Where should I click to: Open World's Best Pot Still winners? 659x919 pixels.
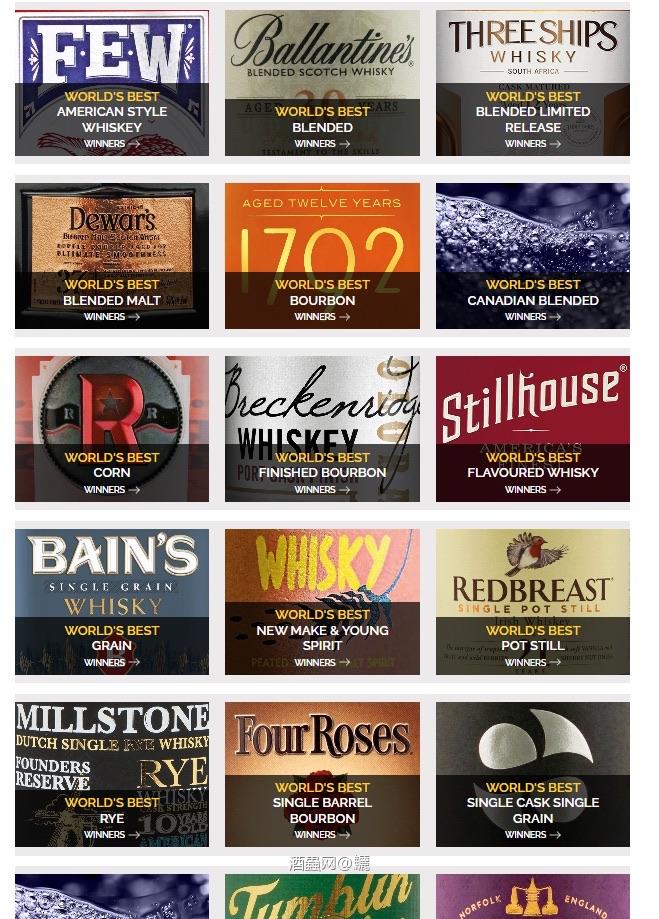532,602
